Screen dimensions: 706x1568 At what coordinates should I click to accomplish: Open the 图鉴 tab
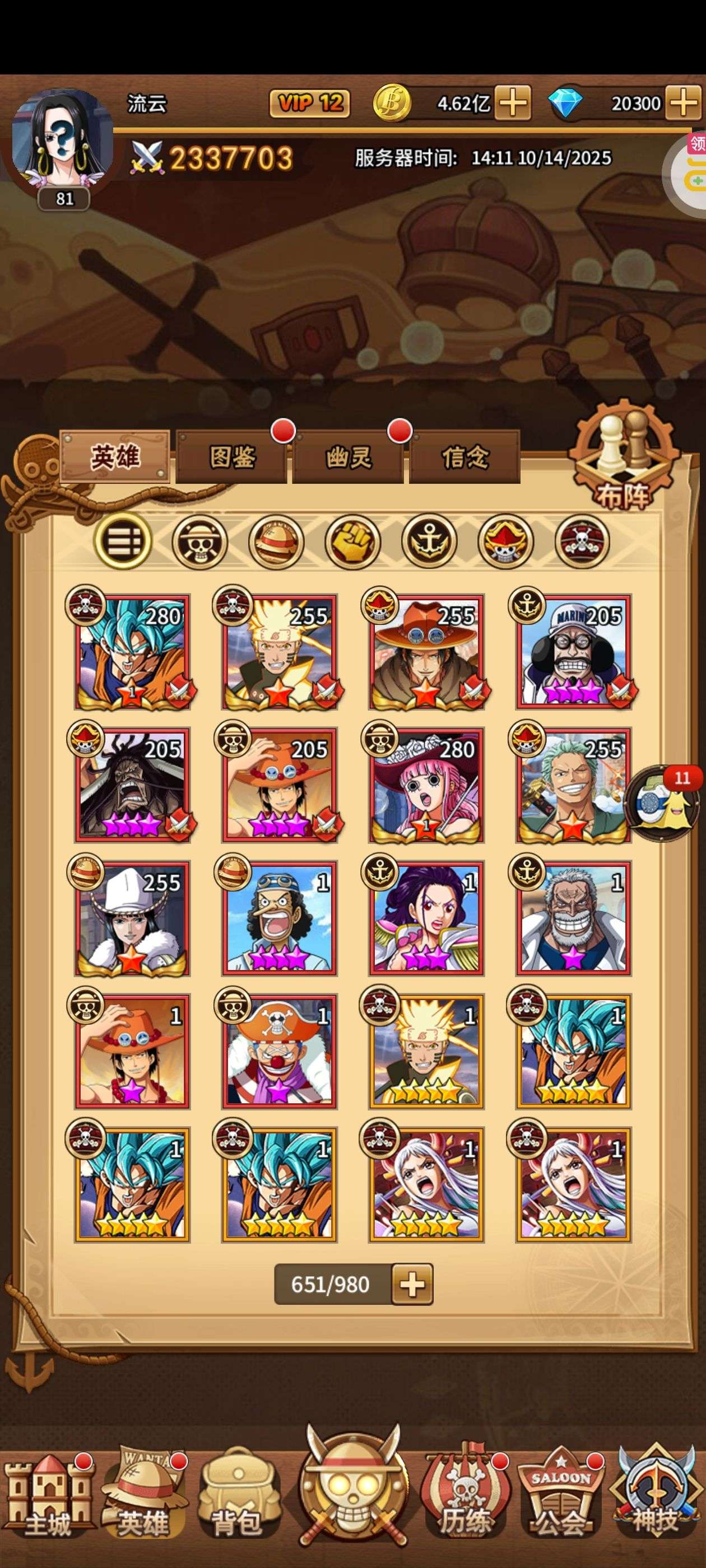[231, 457]
